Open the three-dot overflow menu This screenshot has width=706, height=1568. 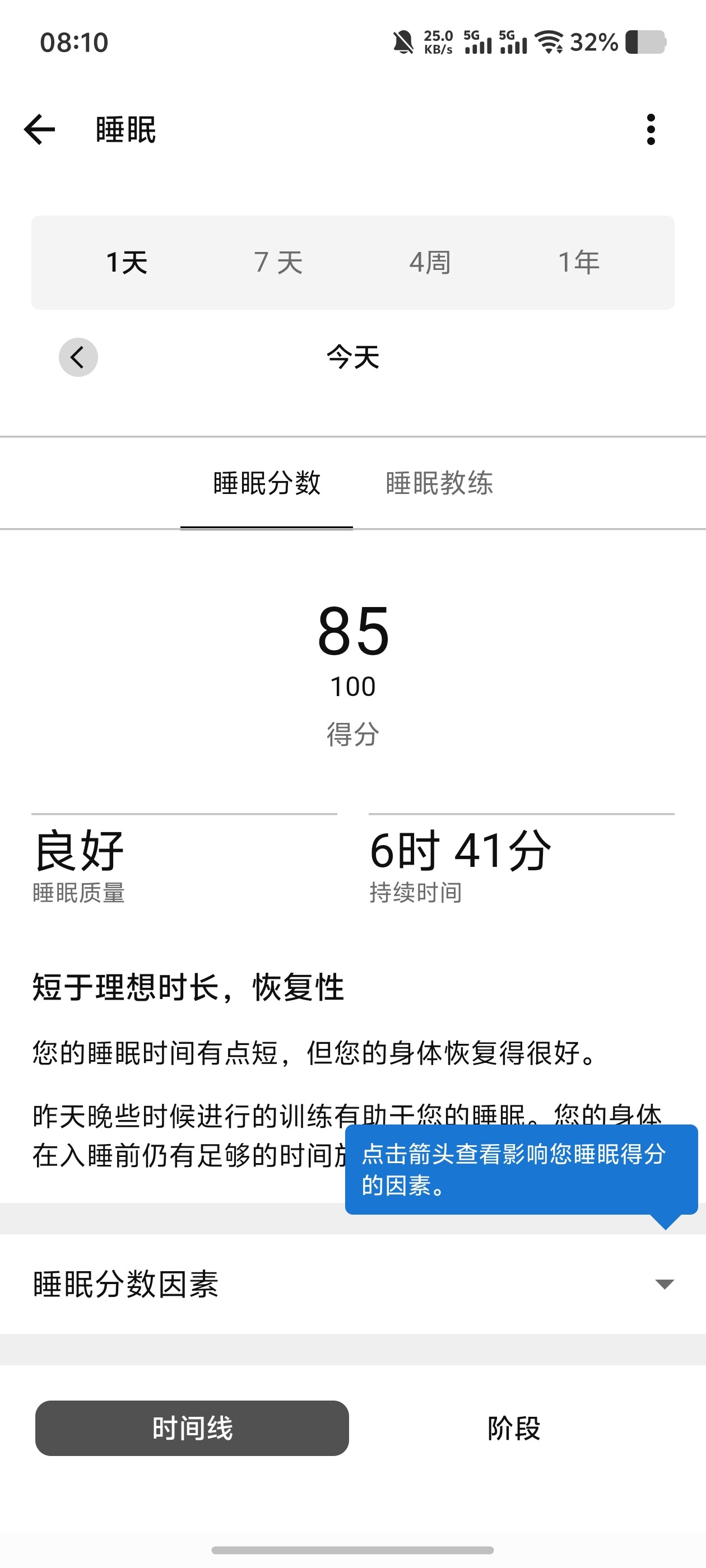(651, 130)
